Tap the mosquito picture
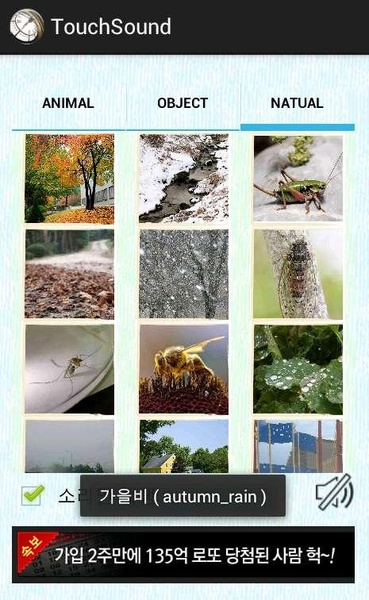 (70, 369)
